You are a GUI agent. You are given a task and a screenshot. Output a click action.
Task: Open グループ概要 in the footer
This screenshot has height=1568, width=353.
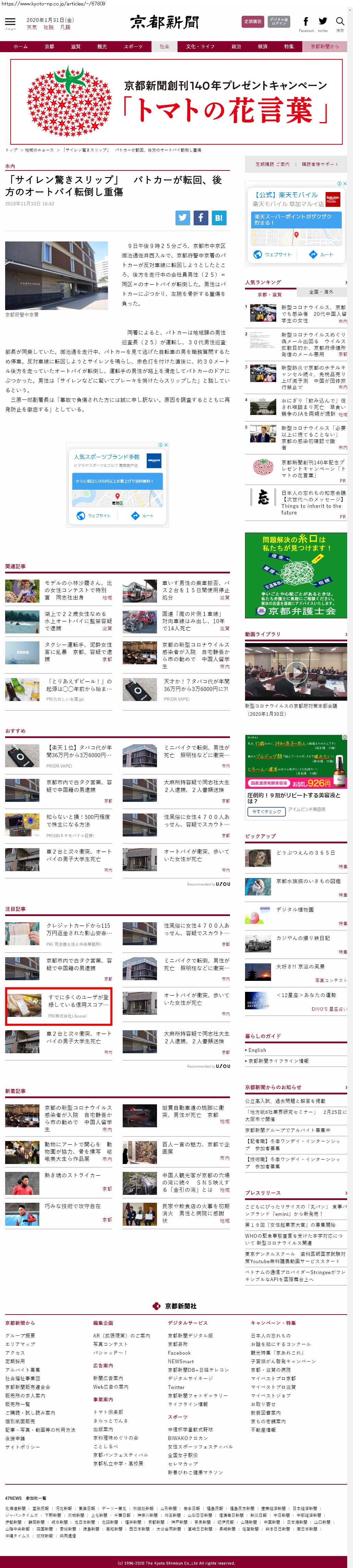click(x=20, y=1335)
